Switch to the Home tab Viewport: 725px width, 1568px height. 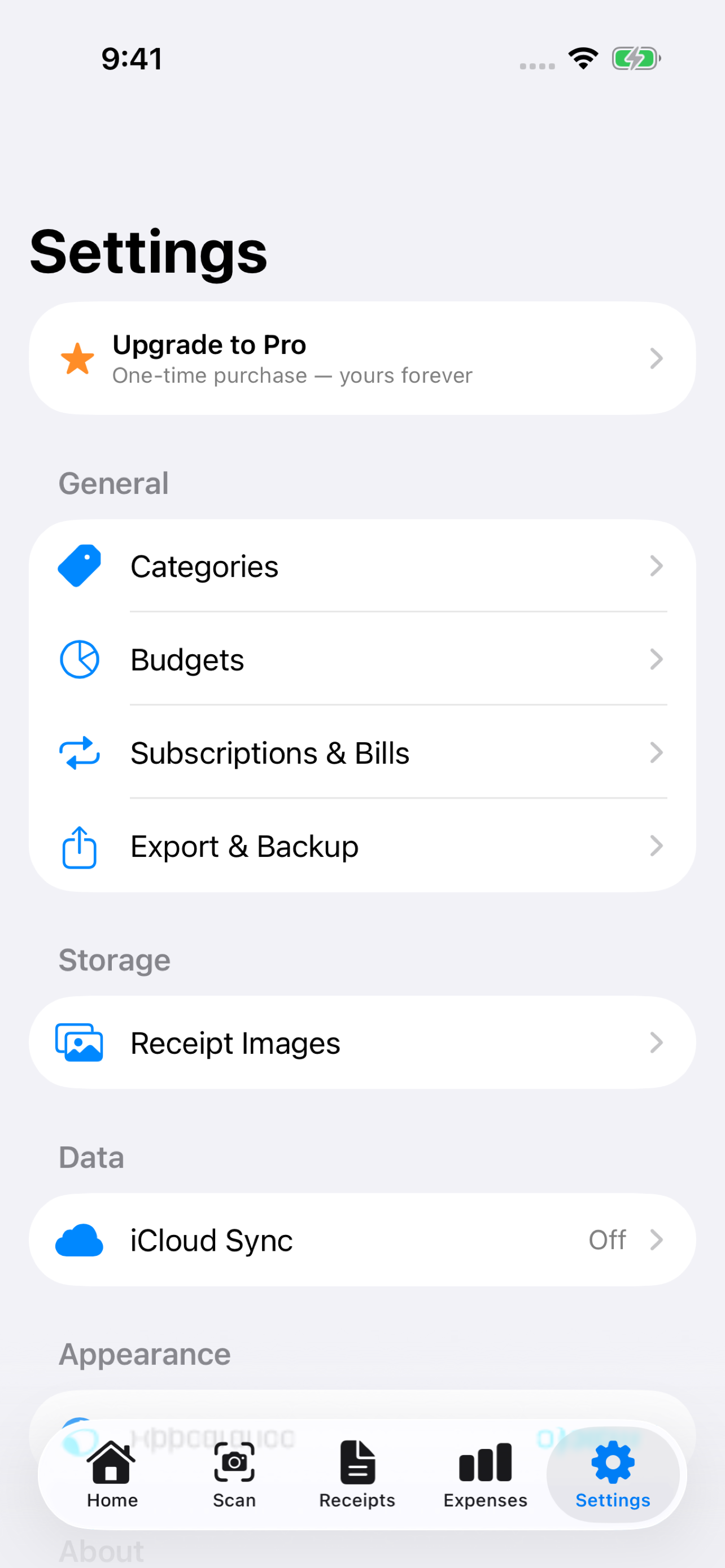coord(112,1474)
